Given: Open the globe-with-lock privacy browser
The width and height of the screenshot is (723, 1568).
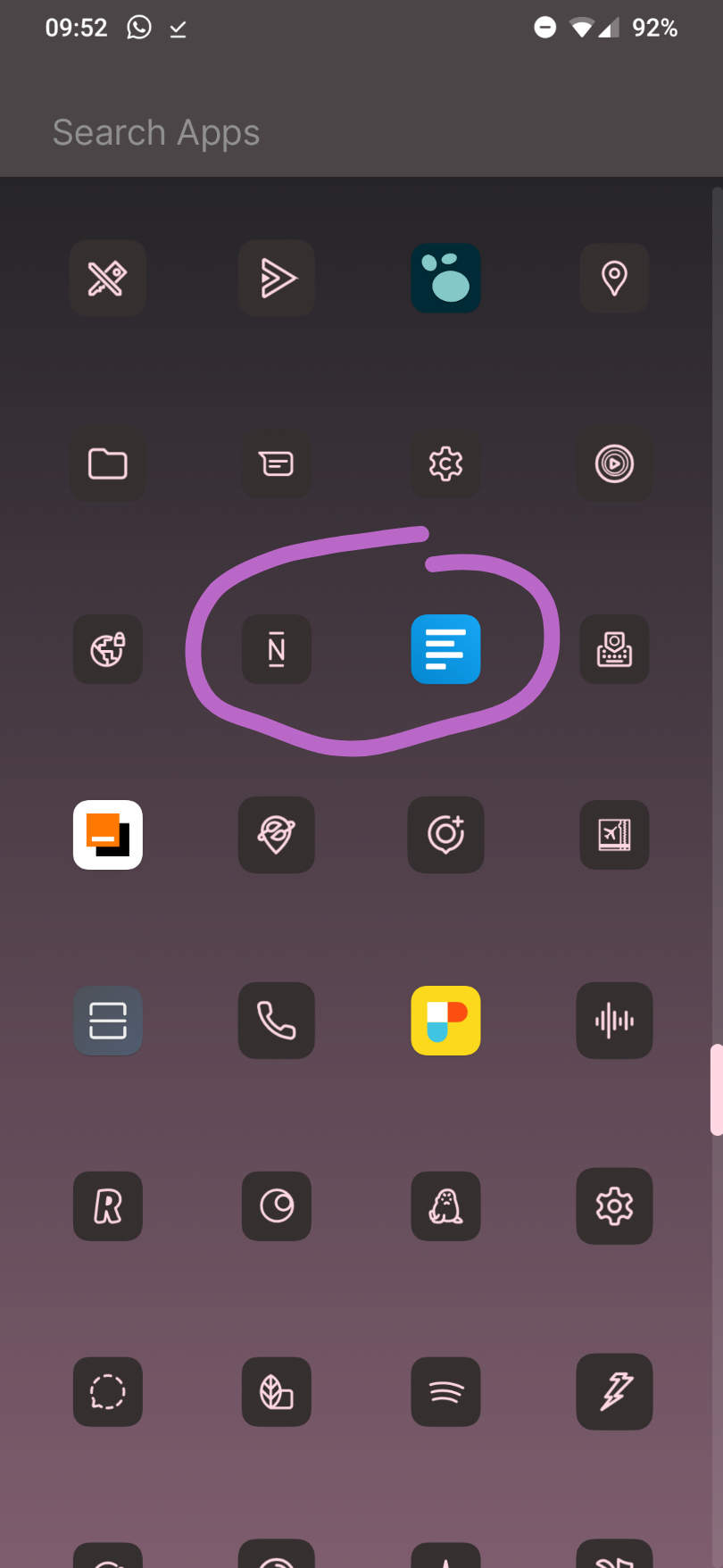Looking at the screenshot, I should 107,649.
